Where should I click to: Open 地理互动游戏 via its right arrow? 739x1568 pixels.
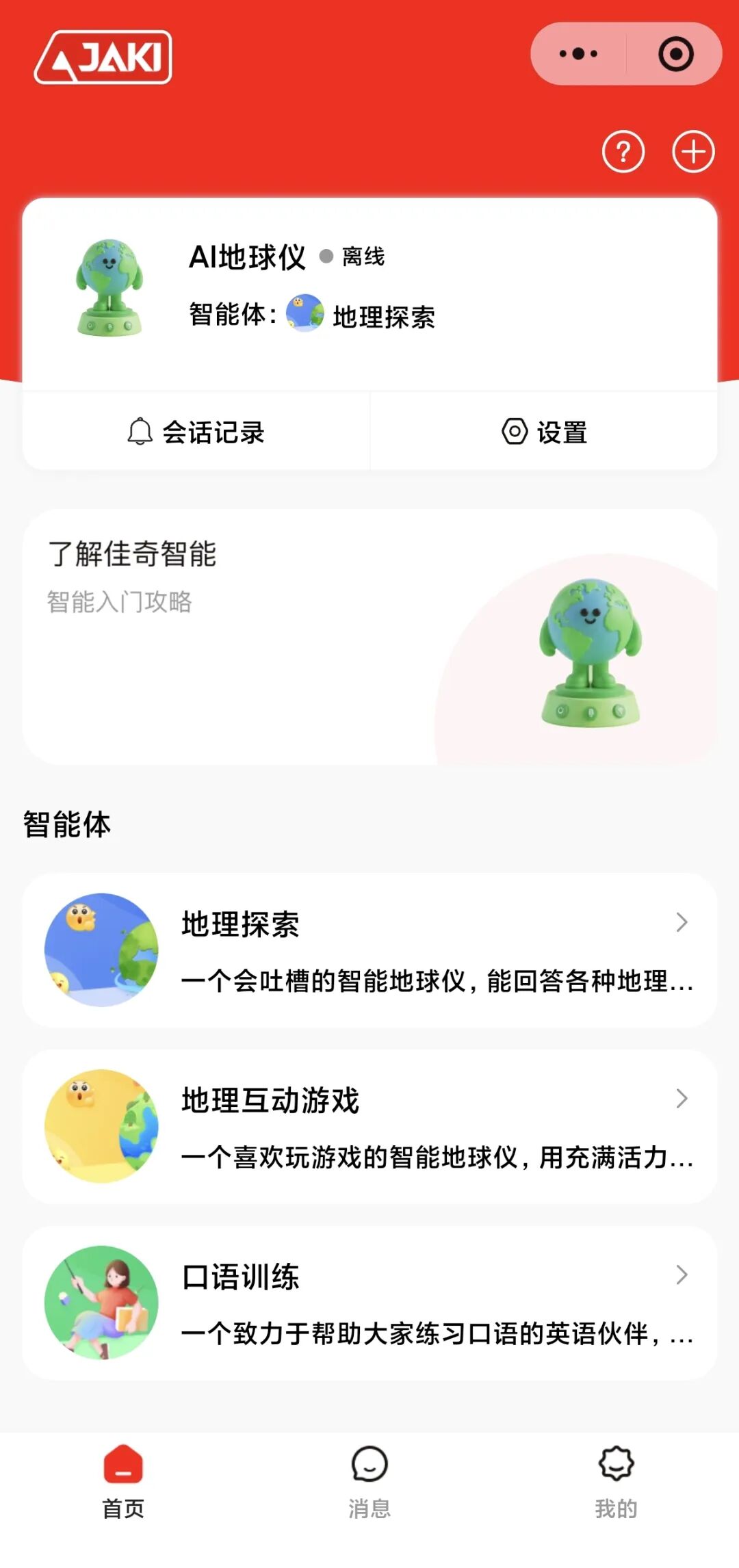(682, 1099)
